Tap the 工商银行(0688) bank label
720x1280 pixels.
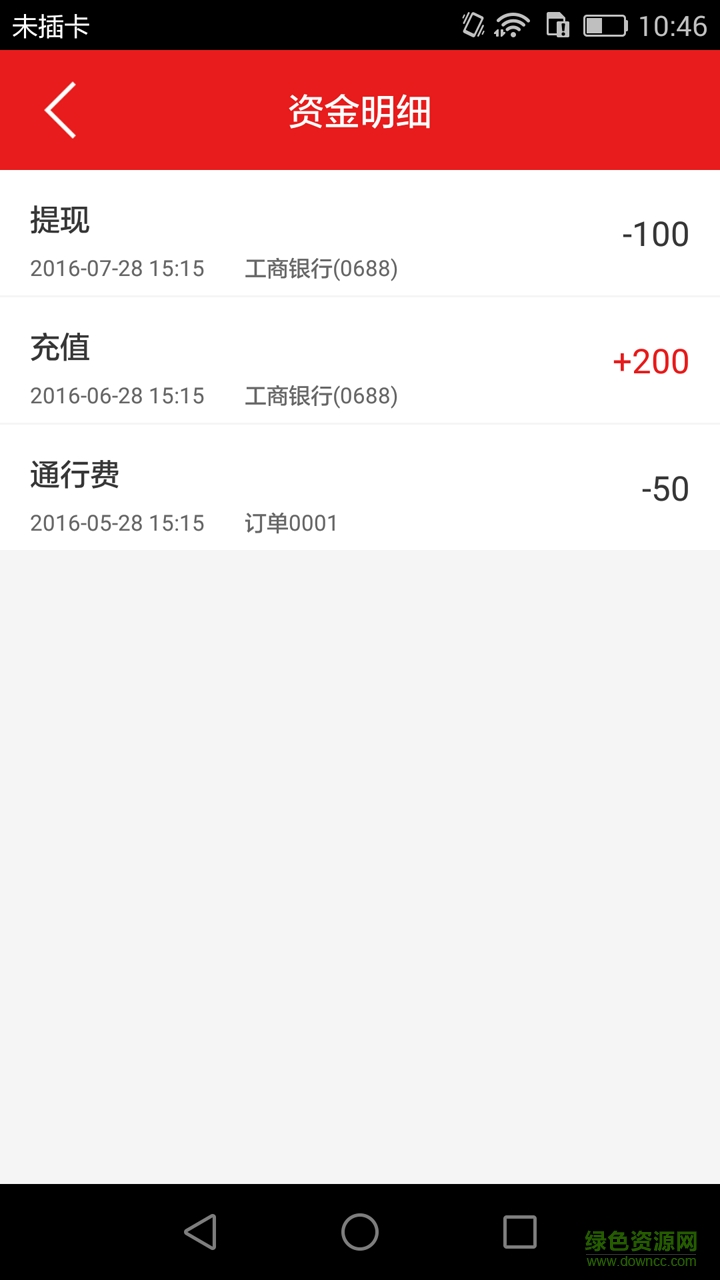pos(322,268)
